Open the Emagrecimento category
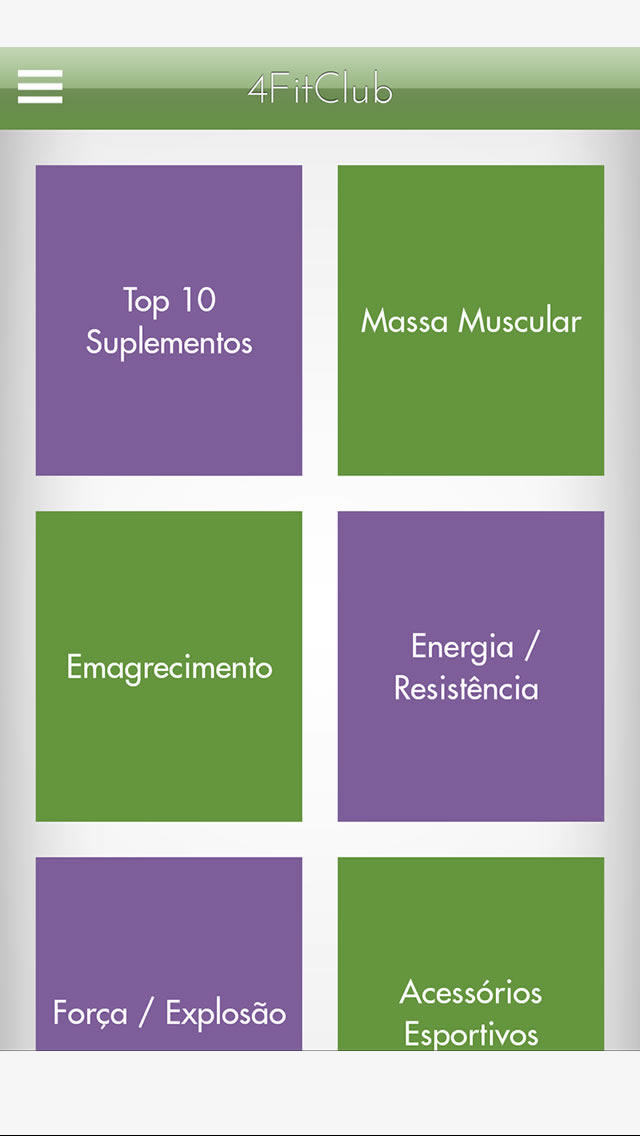Viewport: 640px width, 1136px height. click(x=169, y=666)
